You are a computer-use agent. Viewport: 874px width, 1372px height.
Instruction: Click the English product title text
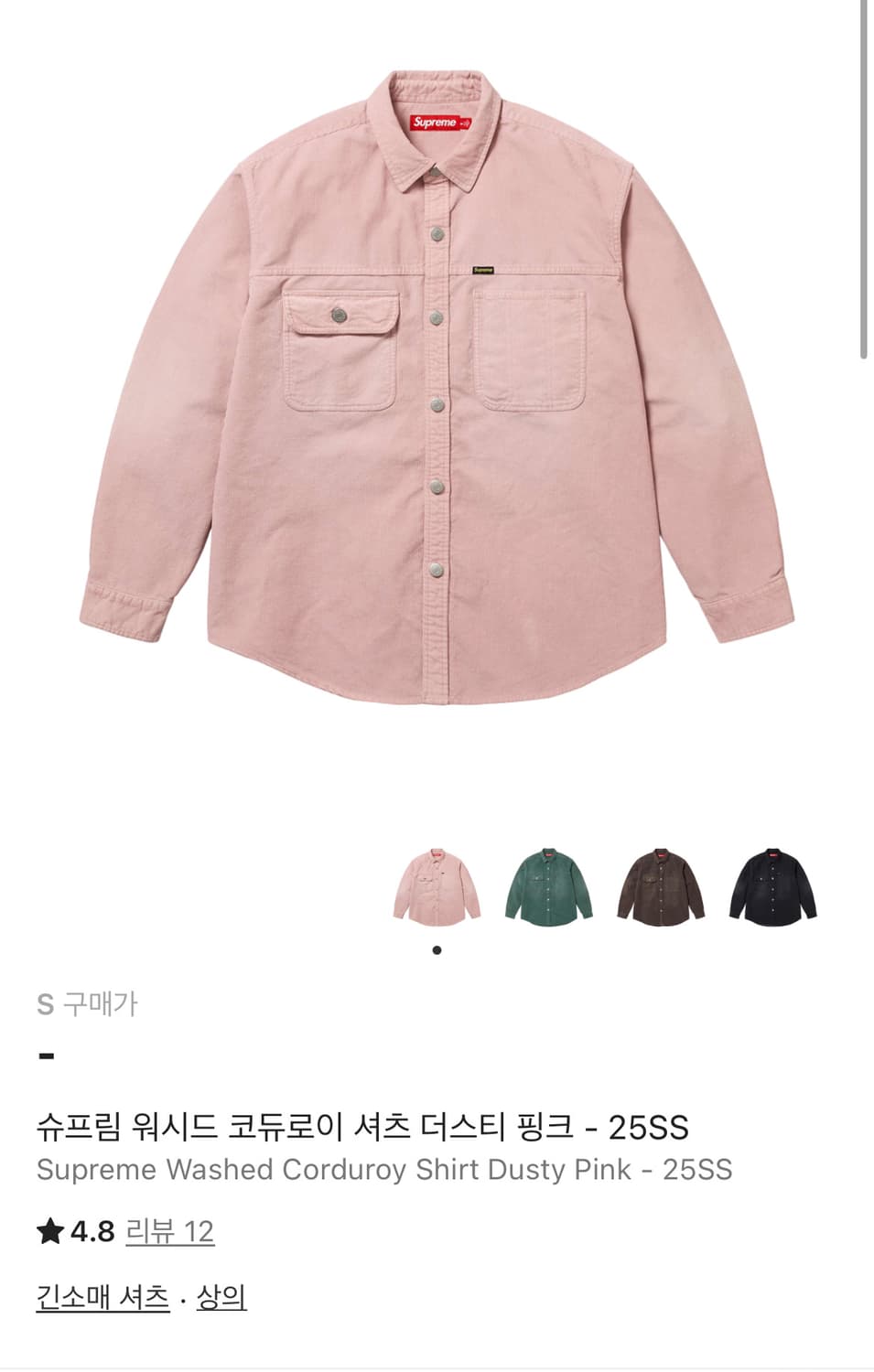pos(383,1168)
